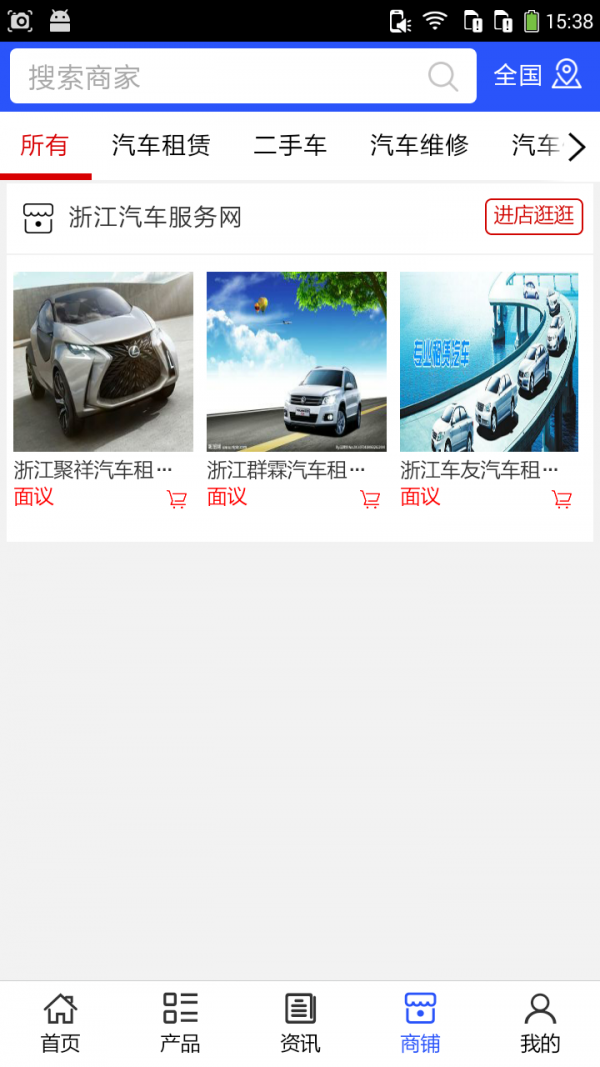Expand more categories with the arrow
600x1067 pixels.
click(x=577, y=147)
